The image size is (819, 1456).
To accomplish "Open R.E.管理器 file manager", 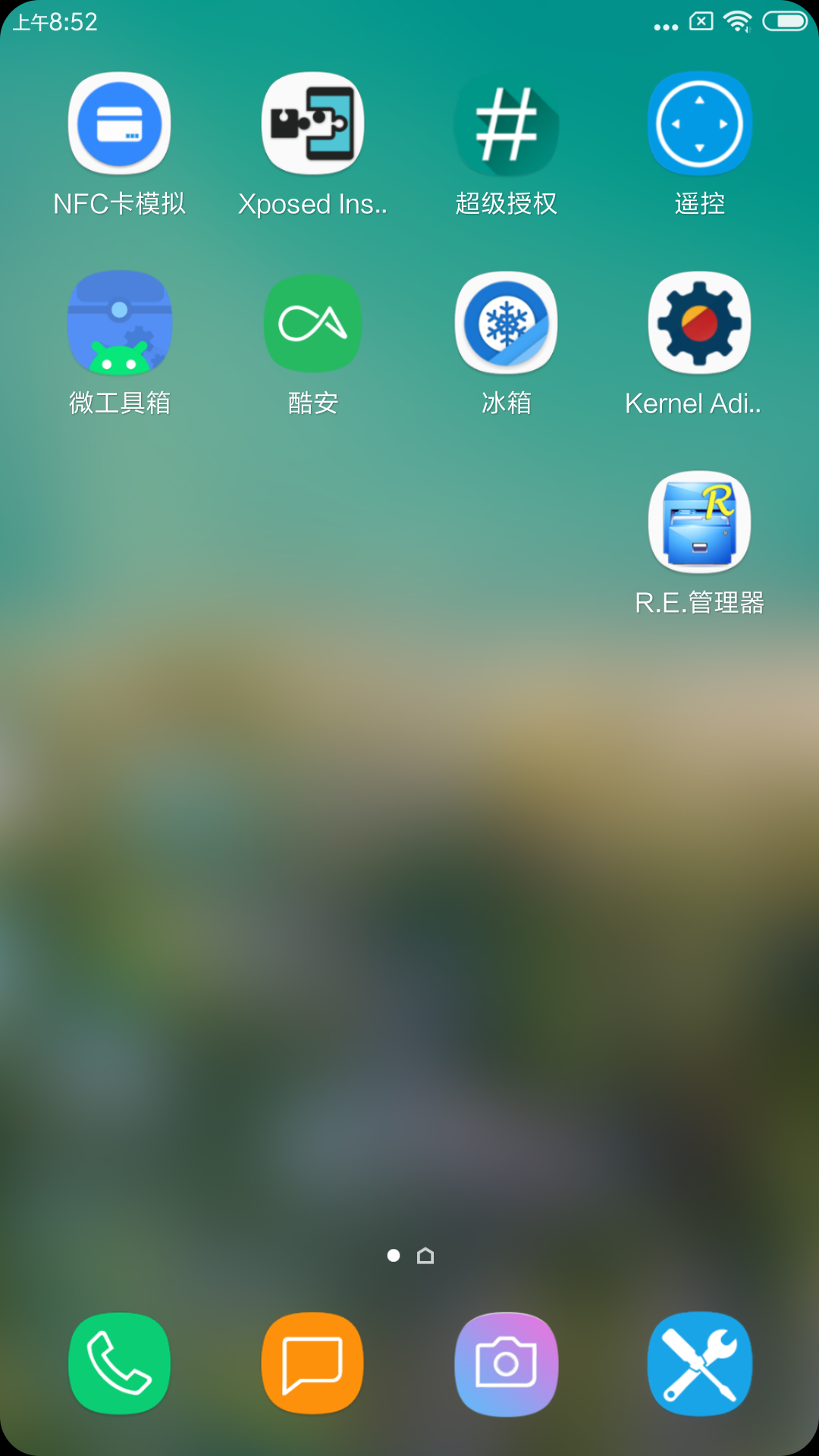I will point(699,523).
